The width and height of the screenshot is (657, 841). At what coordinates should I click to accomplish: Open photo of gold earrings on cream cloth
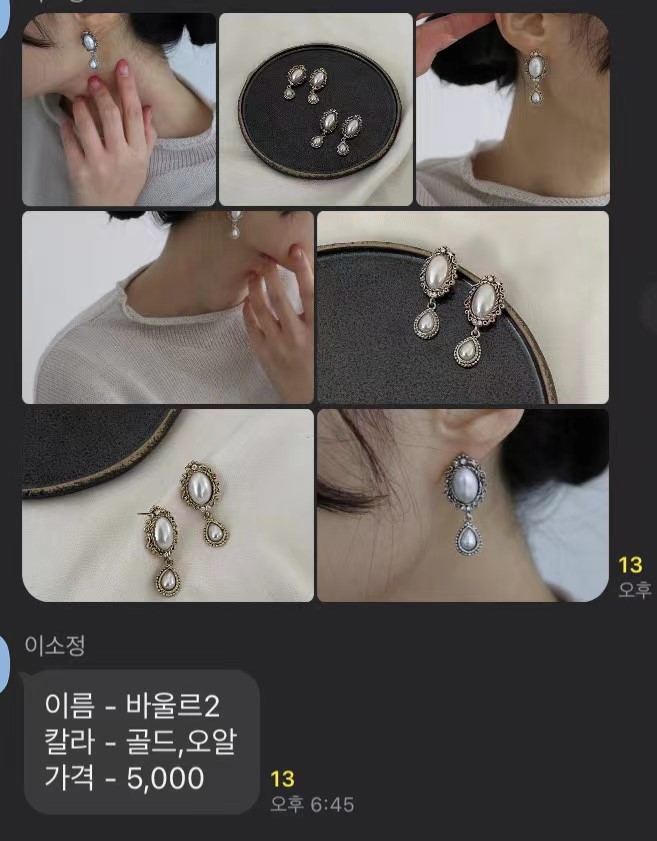tap(167, 504)
